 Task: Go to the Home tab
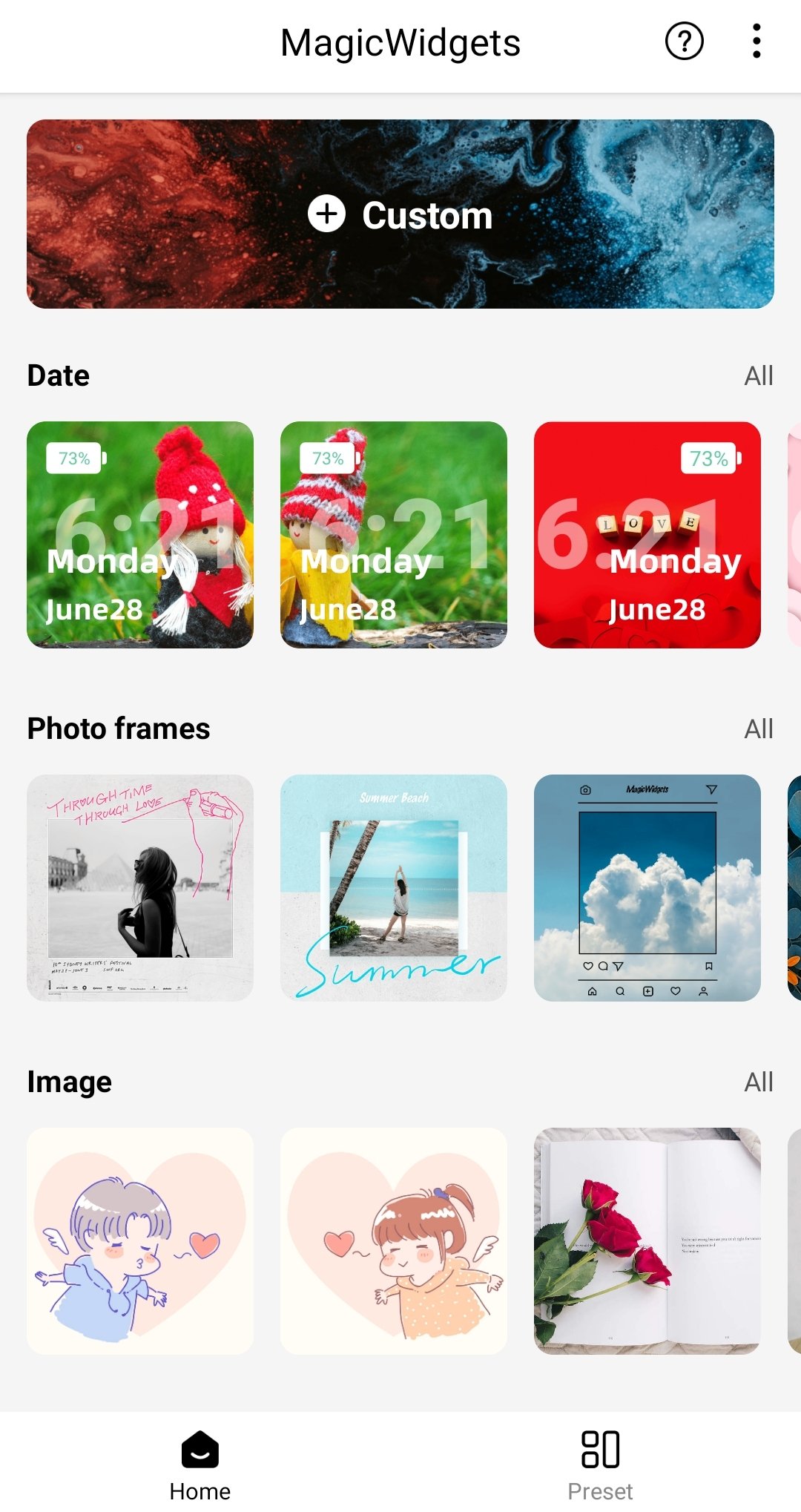[x=200, y=1464]
